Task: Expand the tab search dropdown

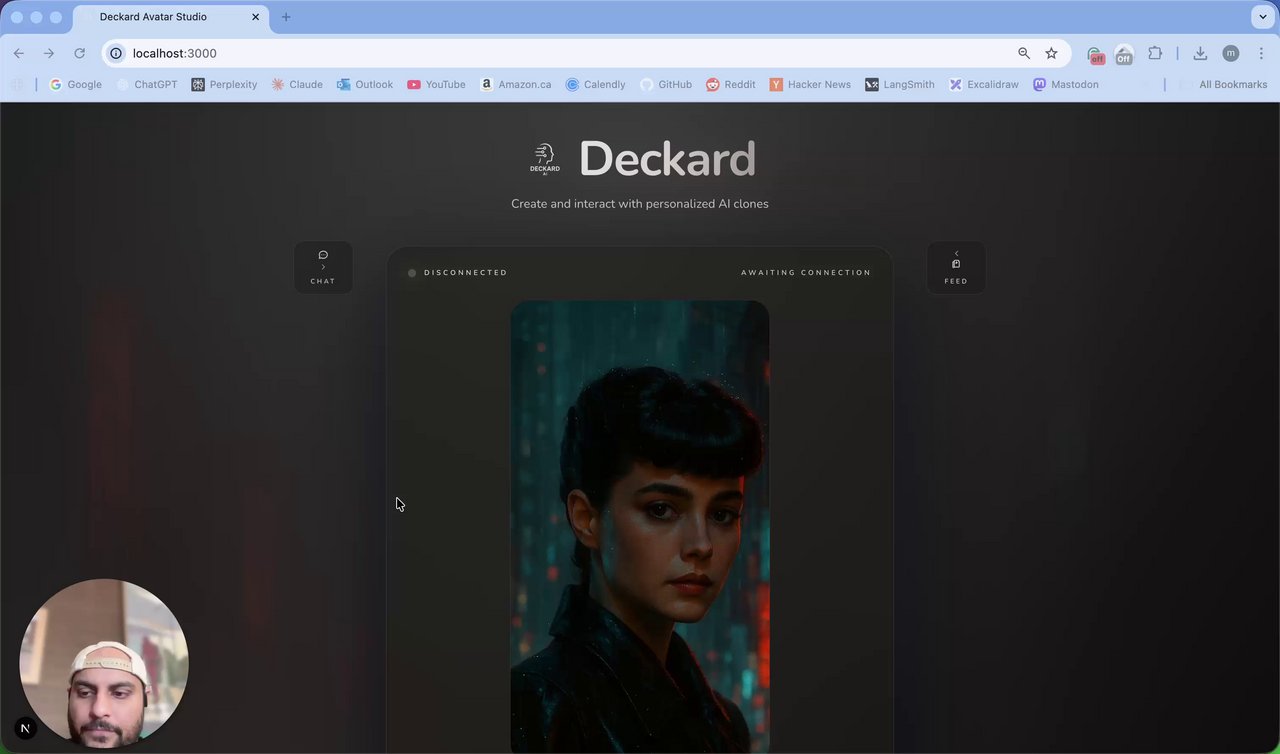Action: [x=1263, y=17]
